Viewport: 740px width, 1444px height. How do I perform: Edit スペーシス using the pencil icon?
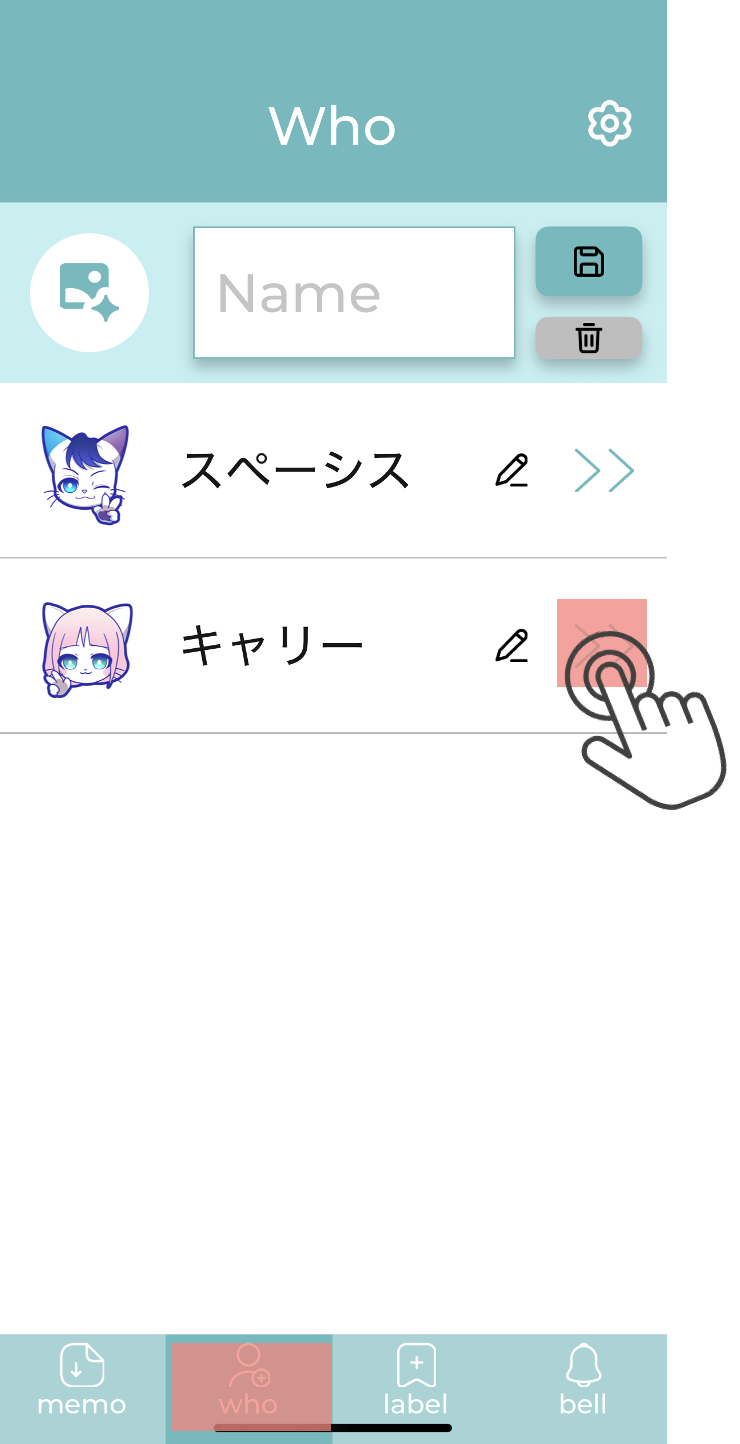coord(513,470)
